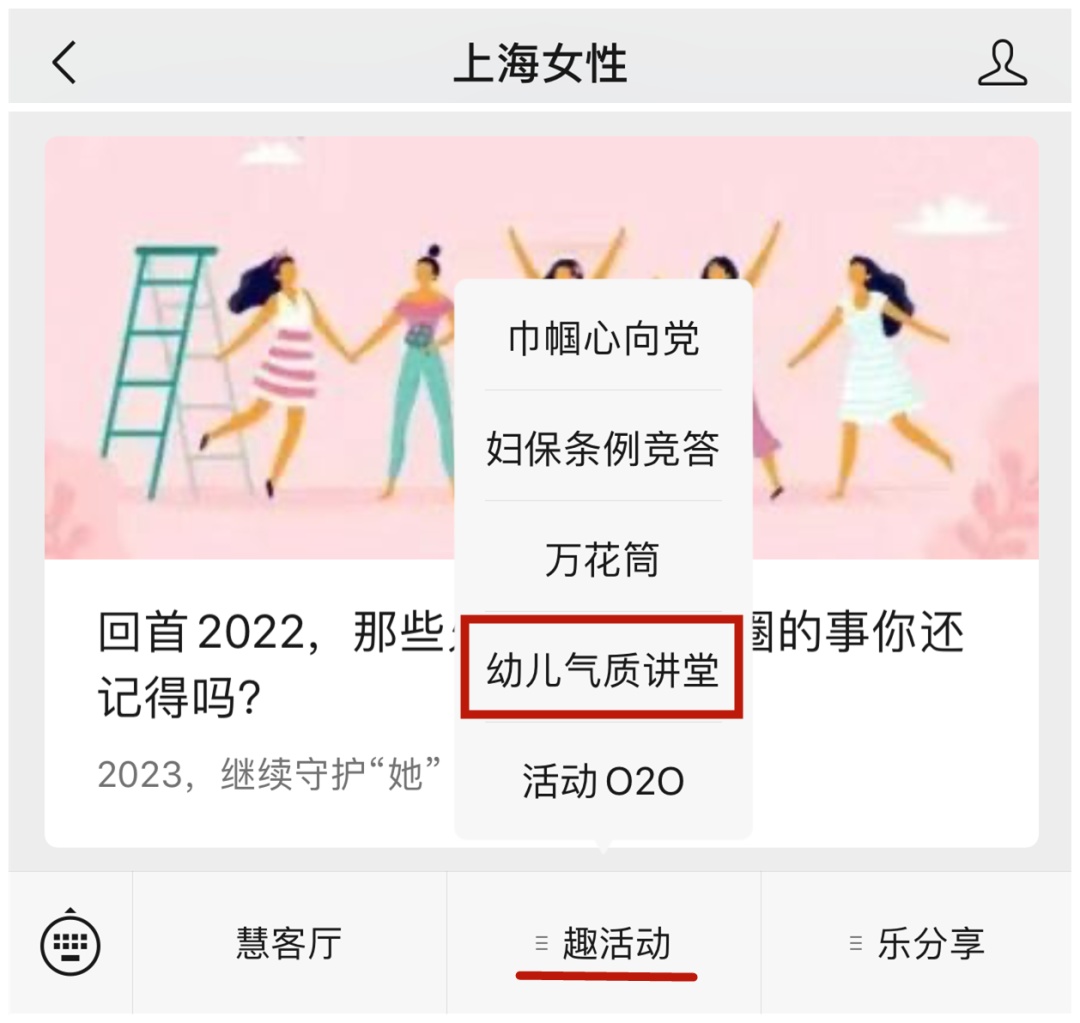Go back from 上海女性 page

(64, 64)
